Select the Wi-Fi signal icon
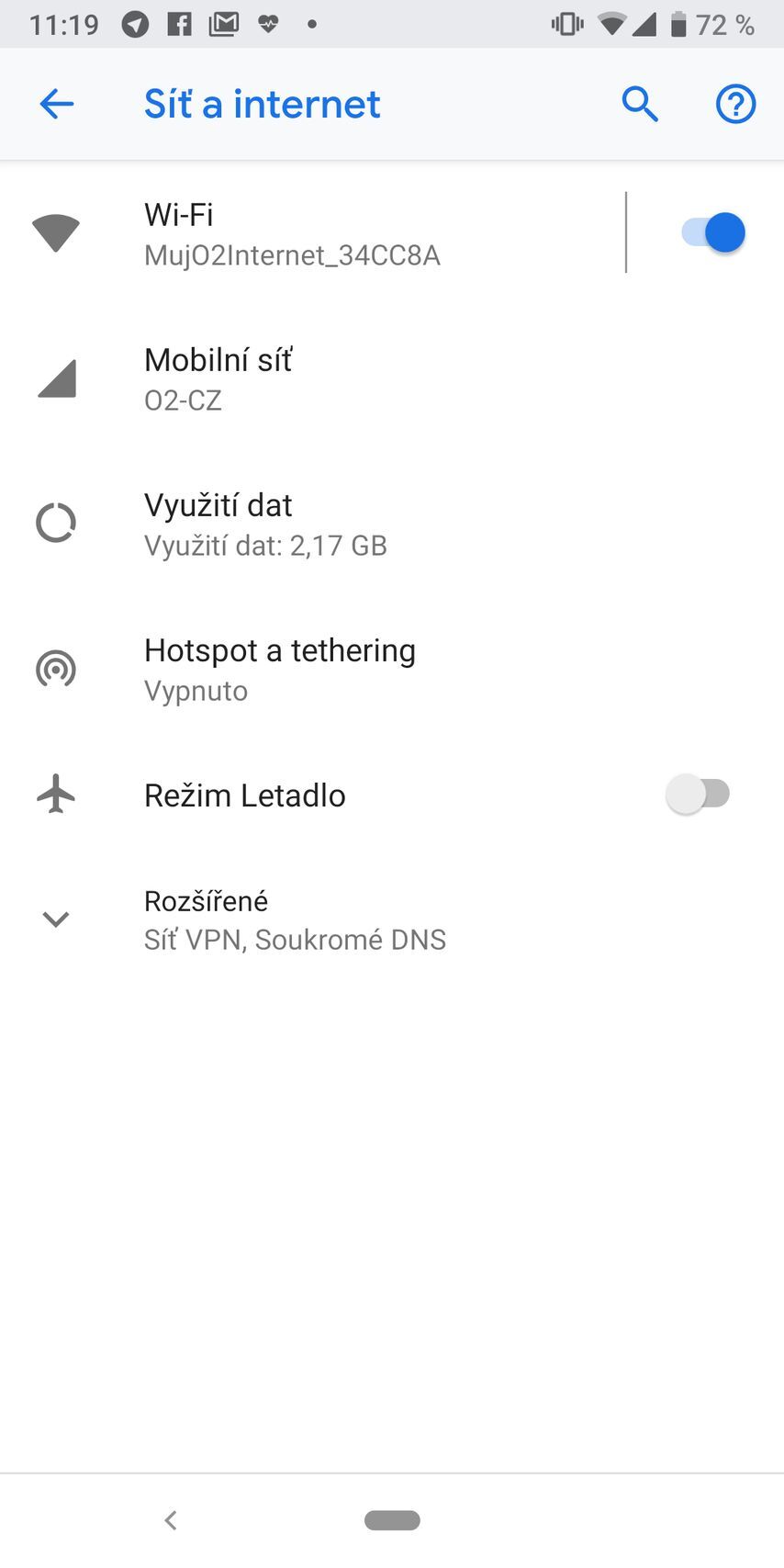 (56, 231)
